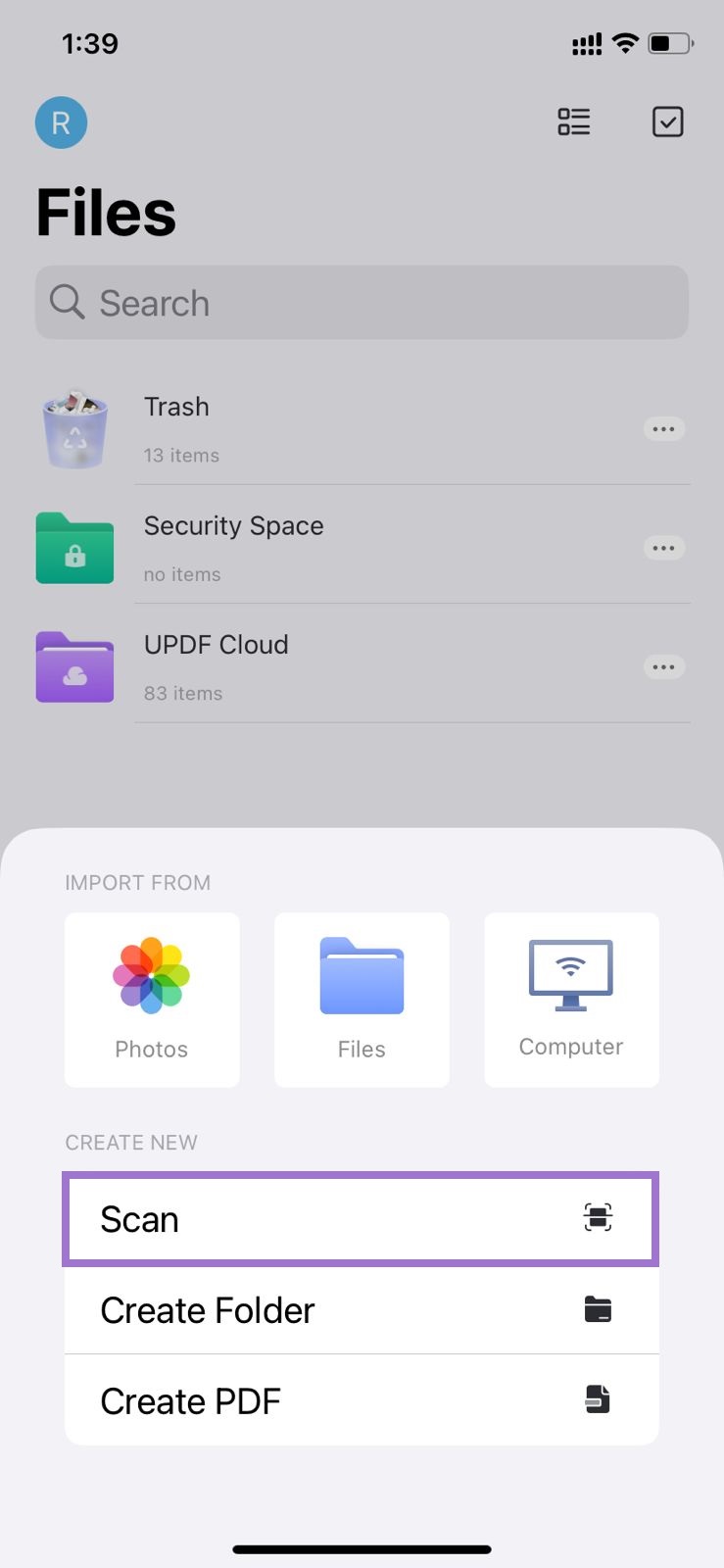Choose Create PDF
Viewport: 724px width, 1568px height.
pos(361,1400)
